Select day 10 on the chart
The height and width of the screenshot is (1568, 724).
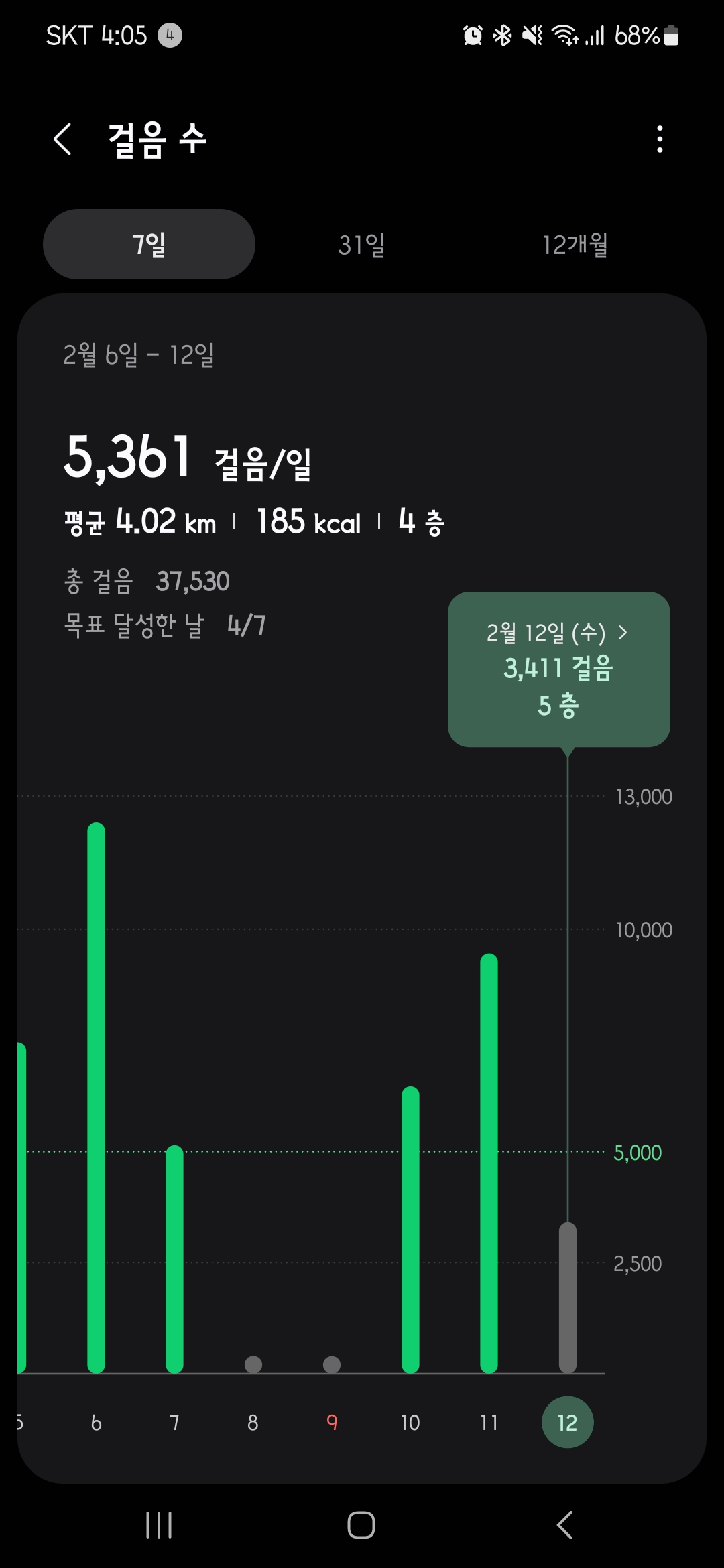(x=410, y=1422)
